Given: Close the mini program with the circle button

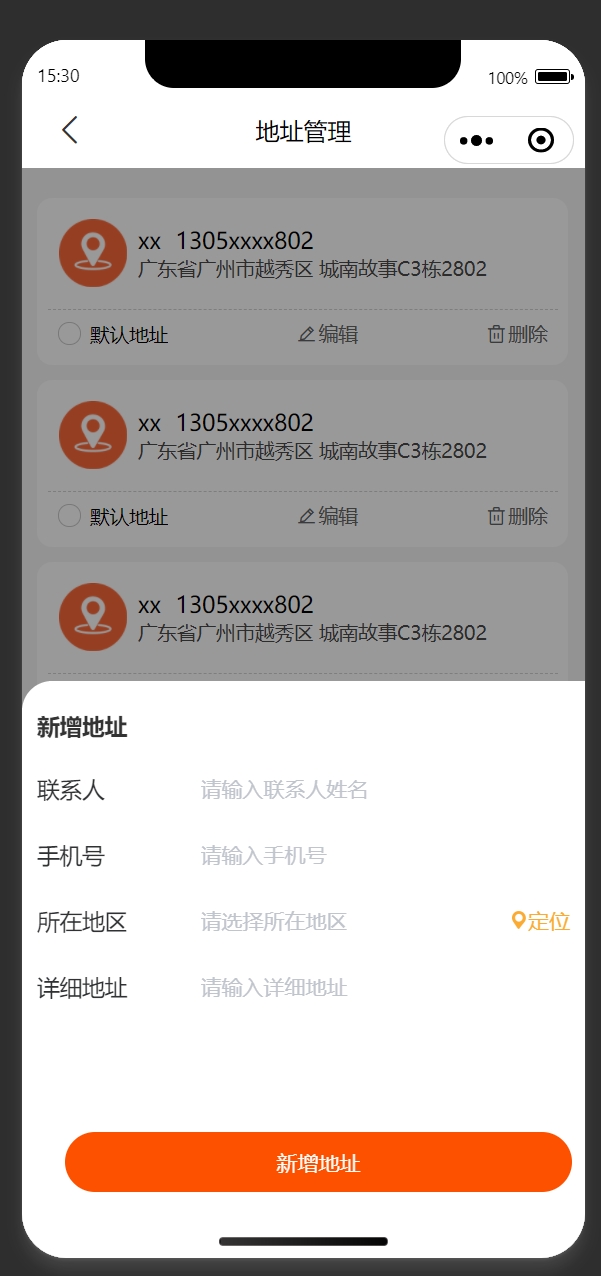Looking at the screenshot, I should [x=540, y=141].
